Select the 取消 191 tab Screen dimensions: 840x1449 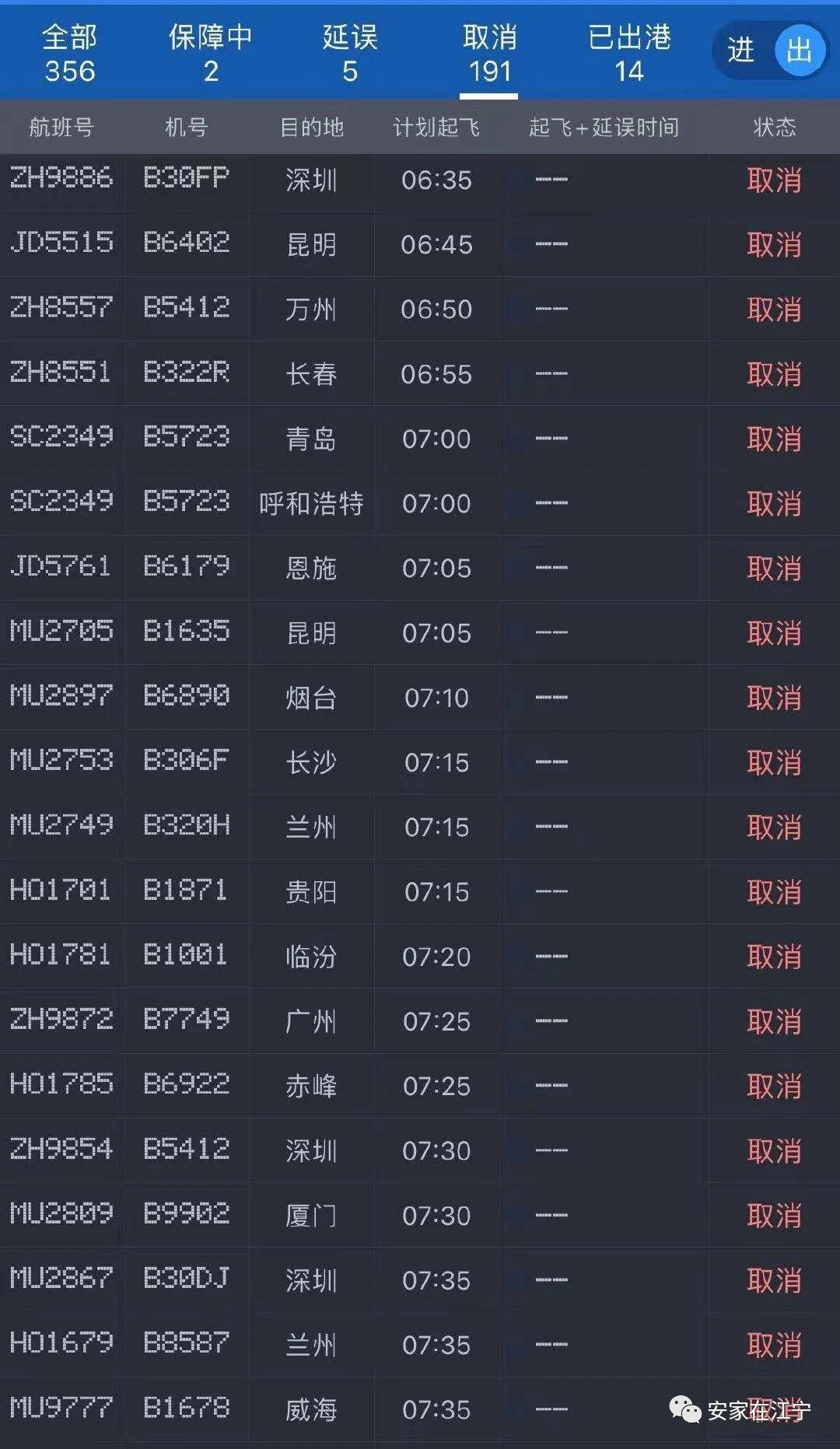click(489, 54)
